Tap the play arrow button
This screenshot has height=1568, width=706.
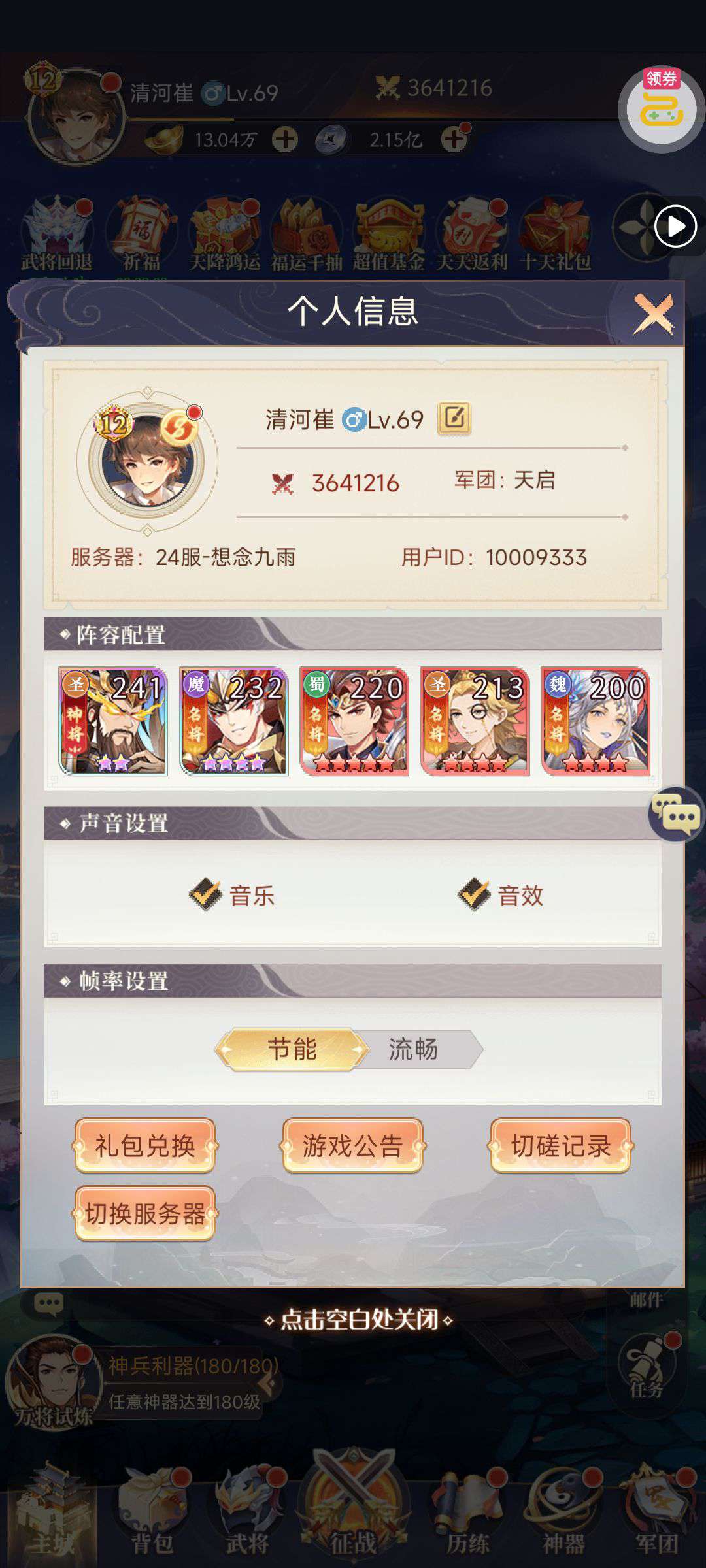675,226
